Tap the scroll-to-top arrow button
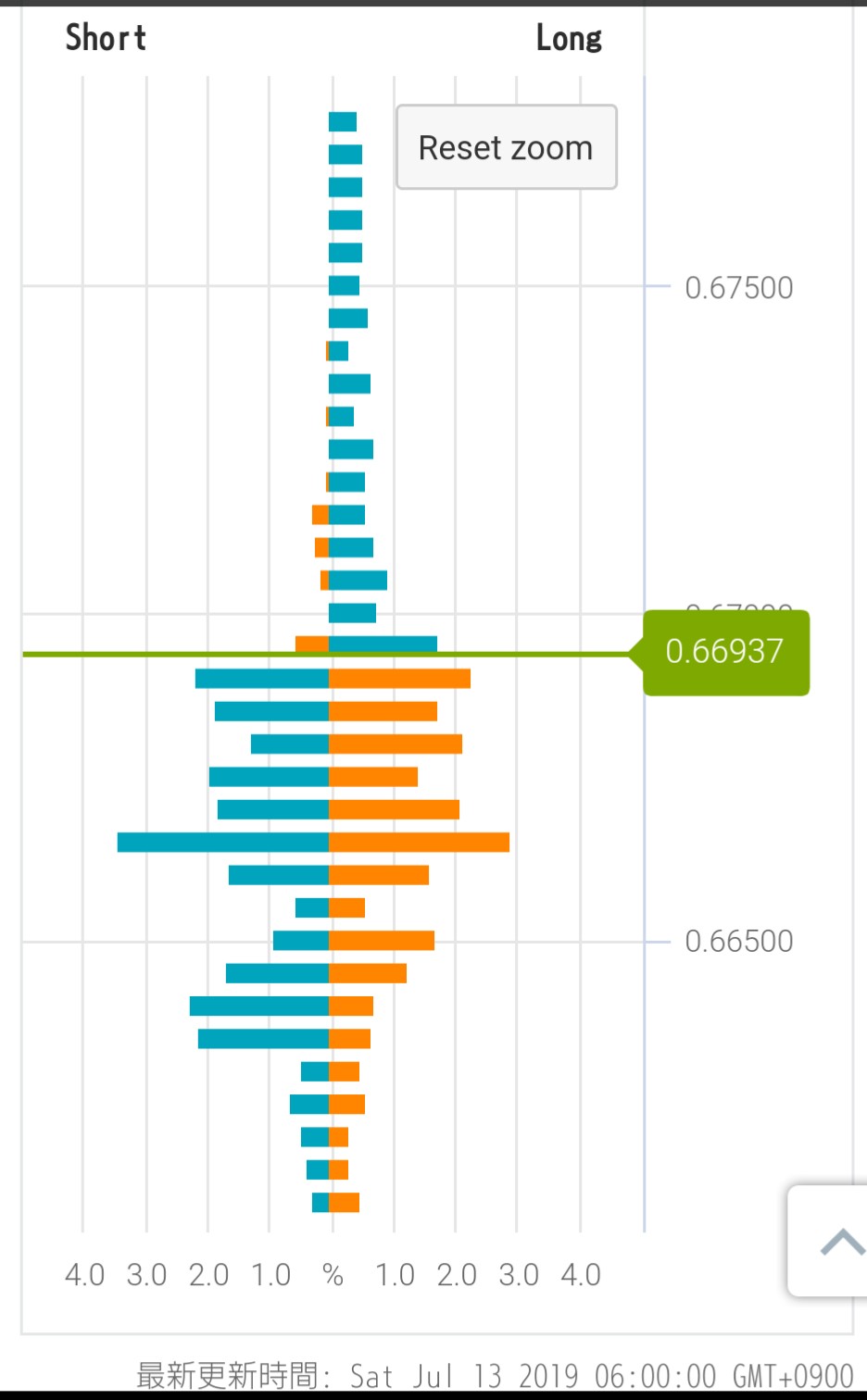Screen dimensions: 867x1400 832,1241
